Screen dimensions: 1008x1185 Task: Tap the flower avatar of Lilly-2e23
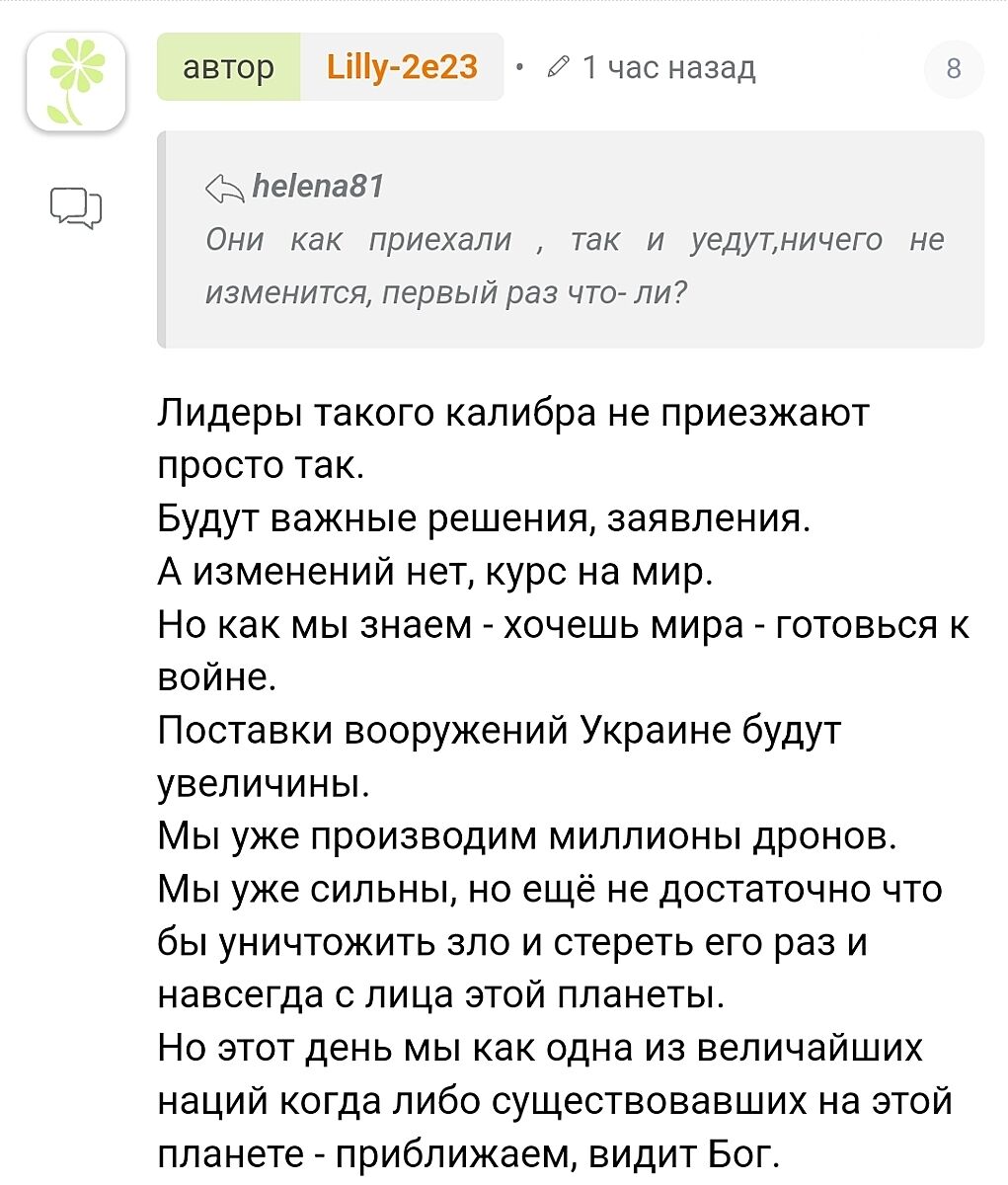coord(76,82)
